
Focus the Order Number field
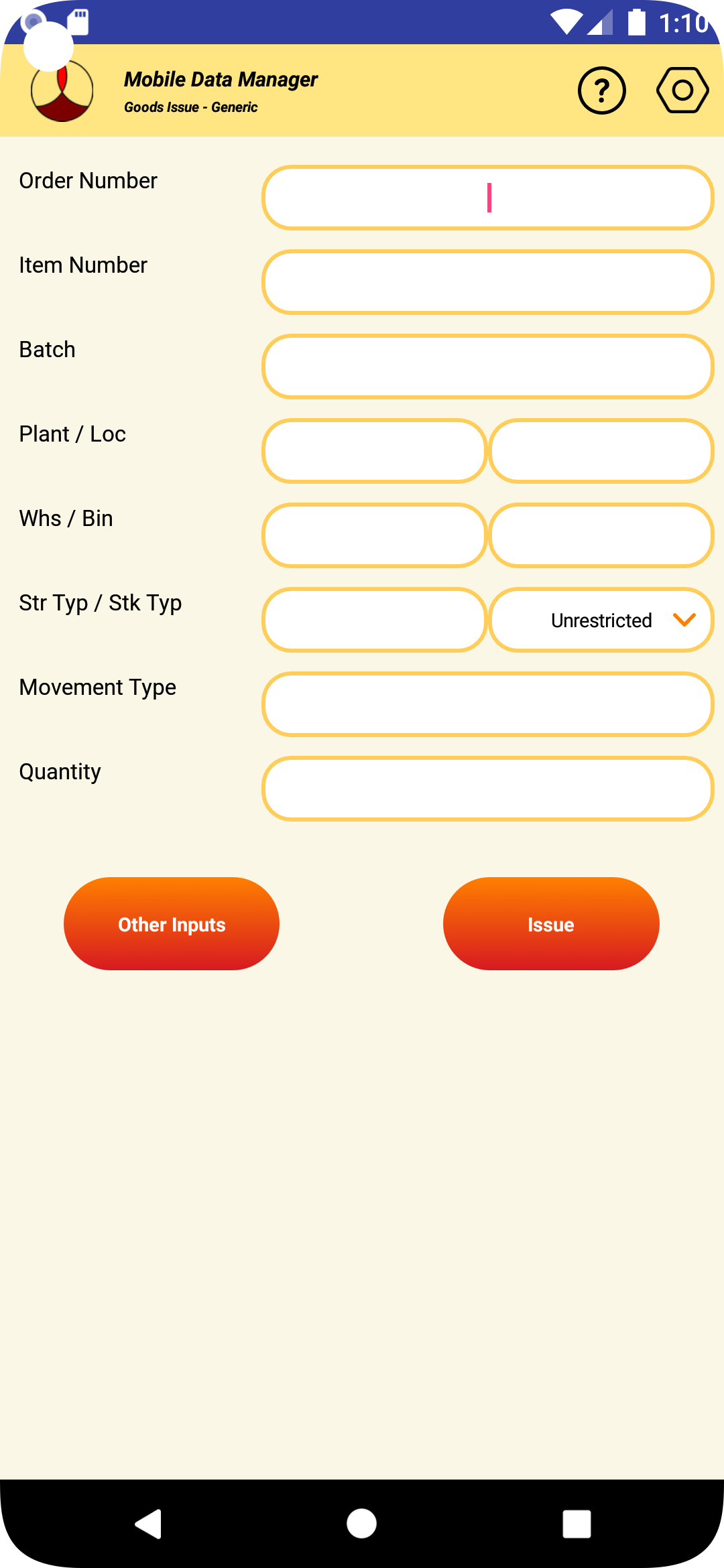(x=487, y=198)
